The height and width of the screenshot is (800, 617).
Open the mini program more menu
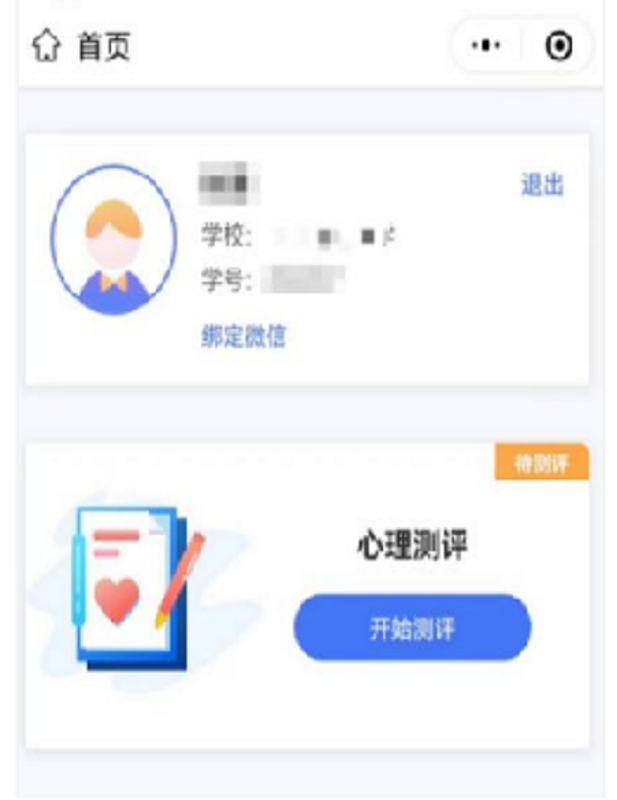487,47
